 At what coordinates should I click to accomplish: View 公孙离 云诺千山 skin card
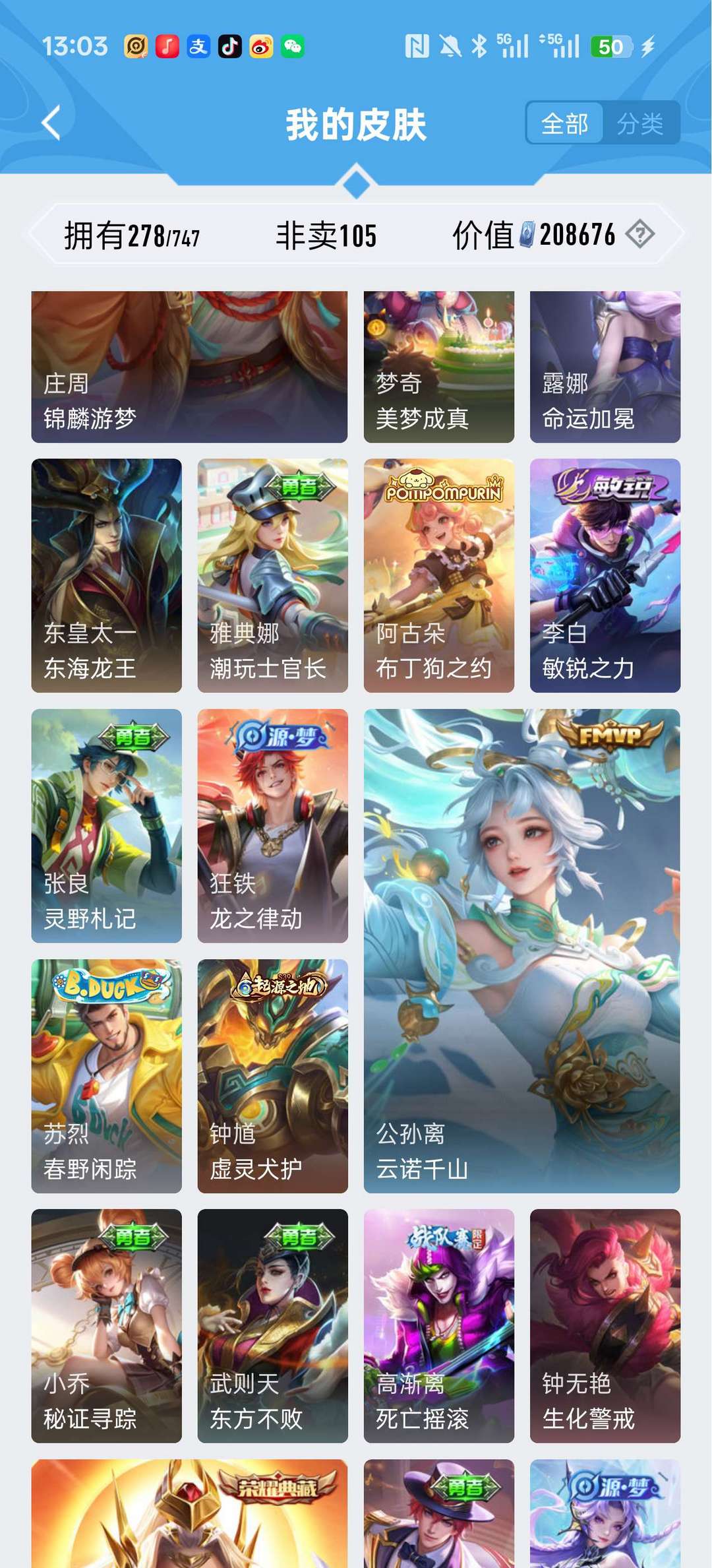tap(521, 951)
